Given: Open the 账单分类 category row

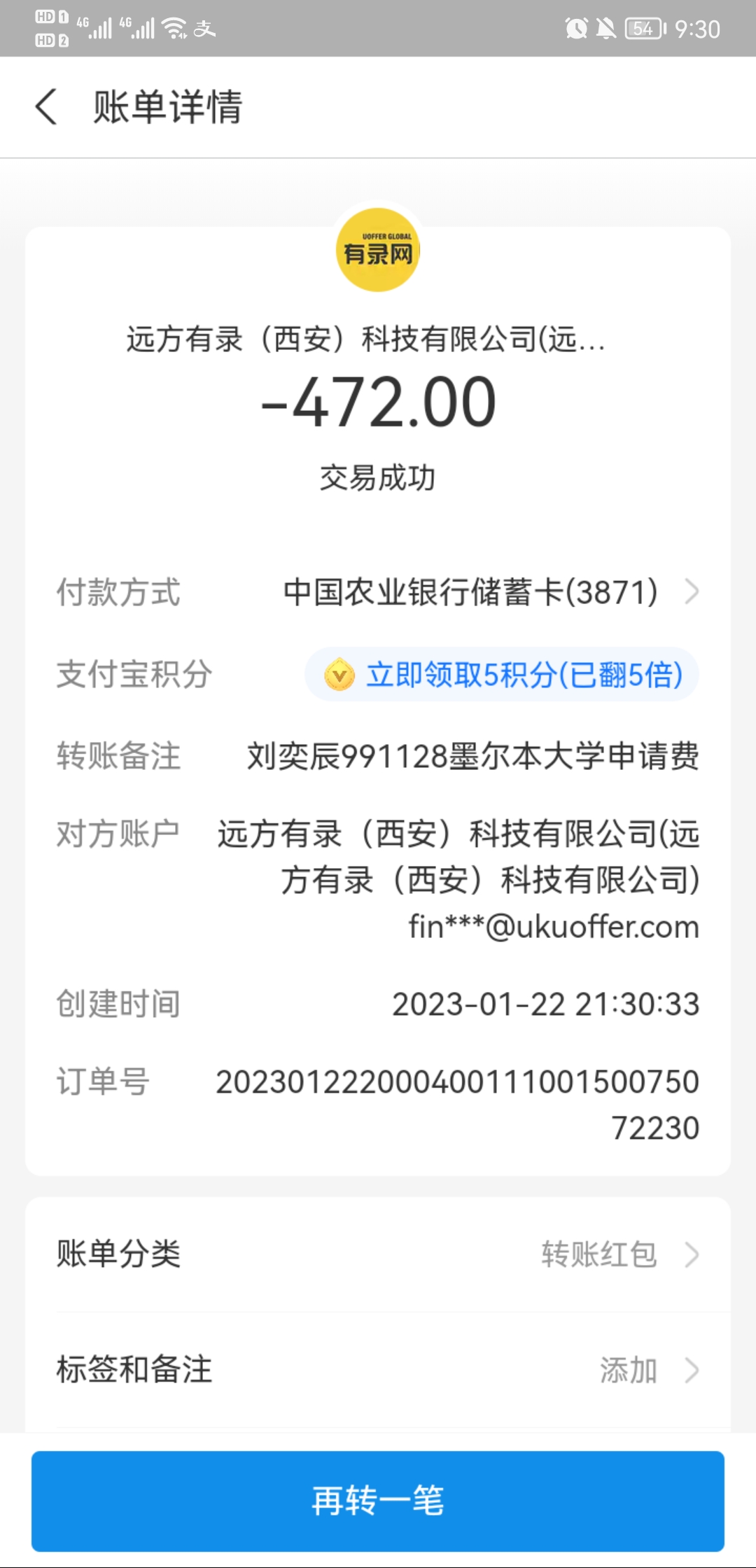Looking at the screenshot, I should pos(378,1254).
